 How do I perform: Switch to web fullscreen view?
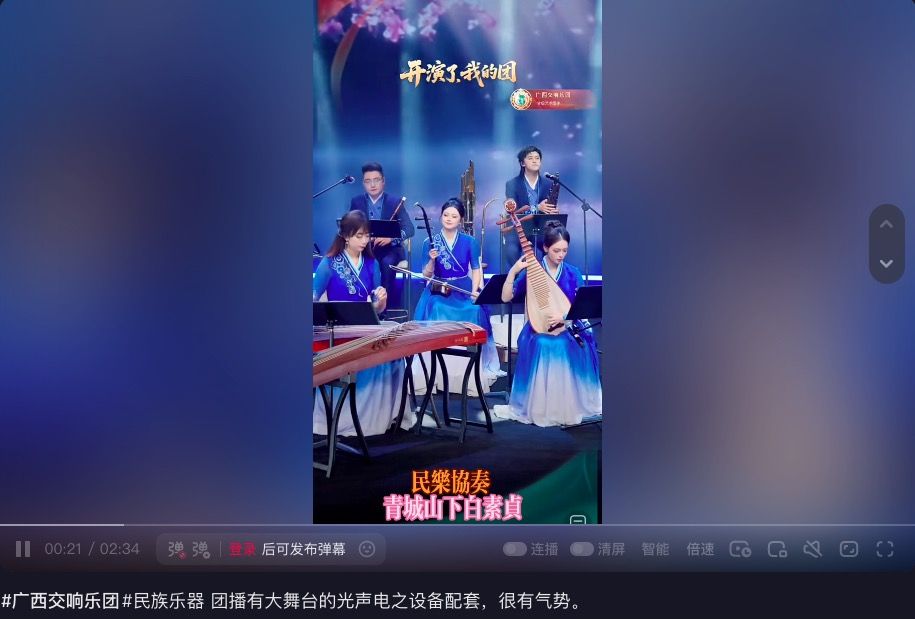click(848, 549)
